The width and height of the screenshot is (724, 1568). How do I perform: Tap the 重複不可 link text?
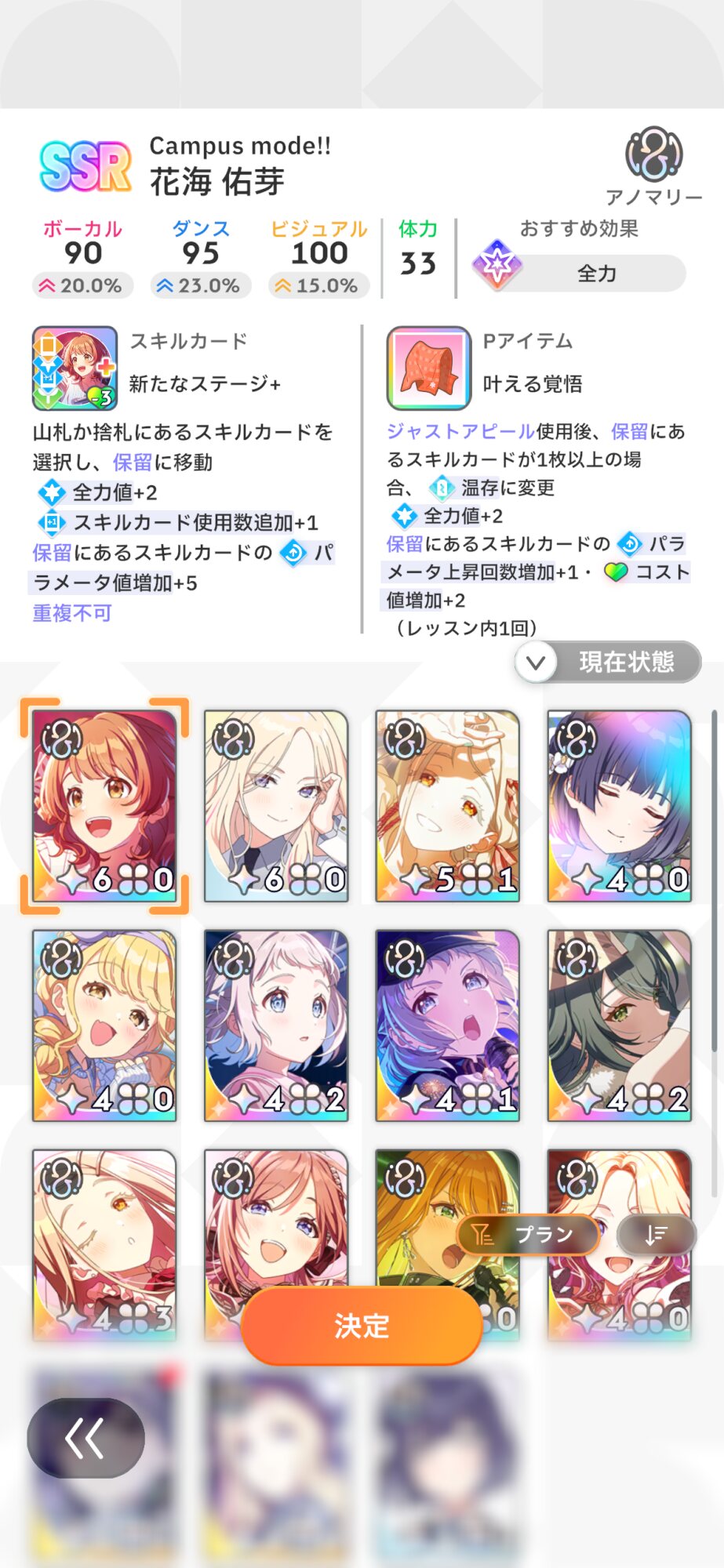[x=72, y=613]
